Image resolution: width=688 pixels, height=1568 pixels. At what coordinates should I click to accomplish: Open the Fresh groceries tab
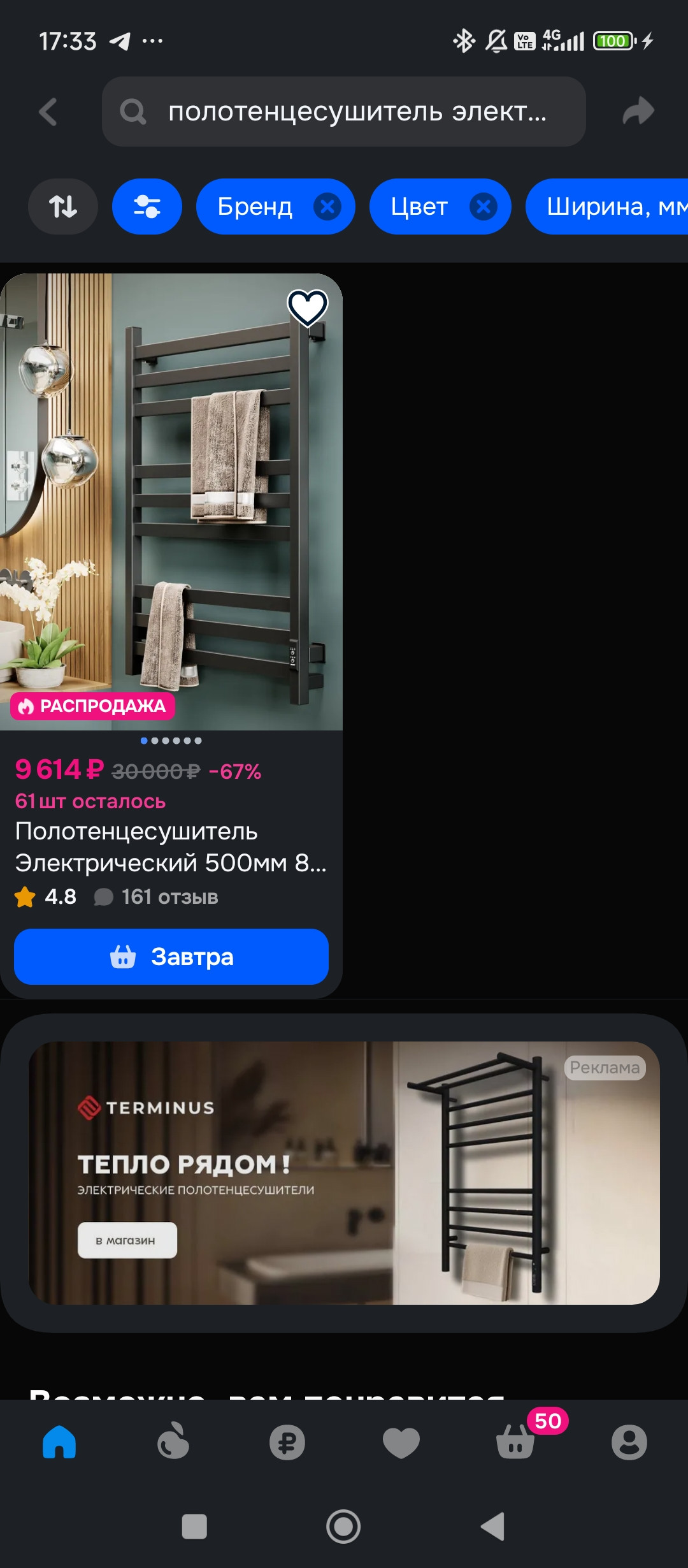tap(173, 1442)
